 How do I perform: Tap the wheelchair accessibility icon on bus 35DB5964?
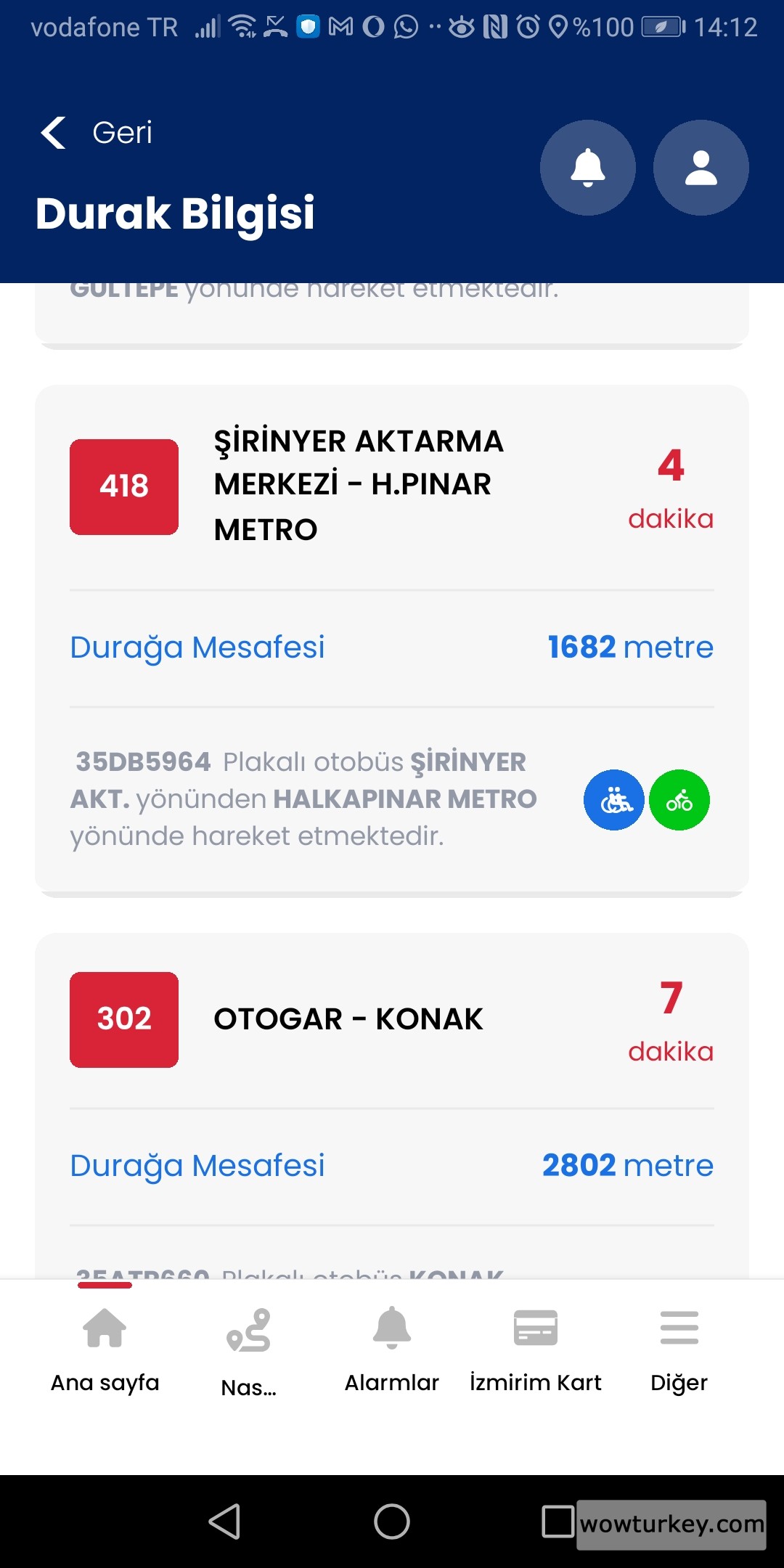[x=613, y=799]
